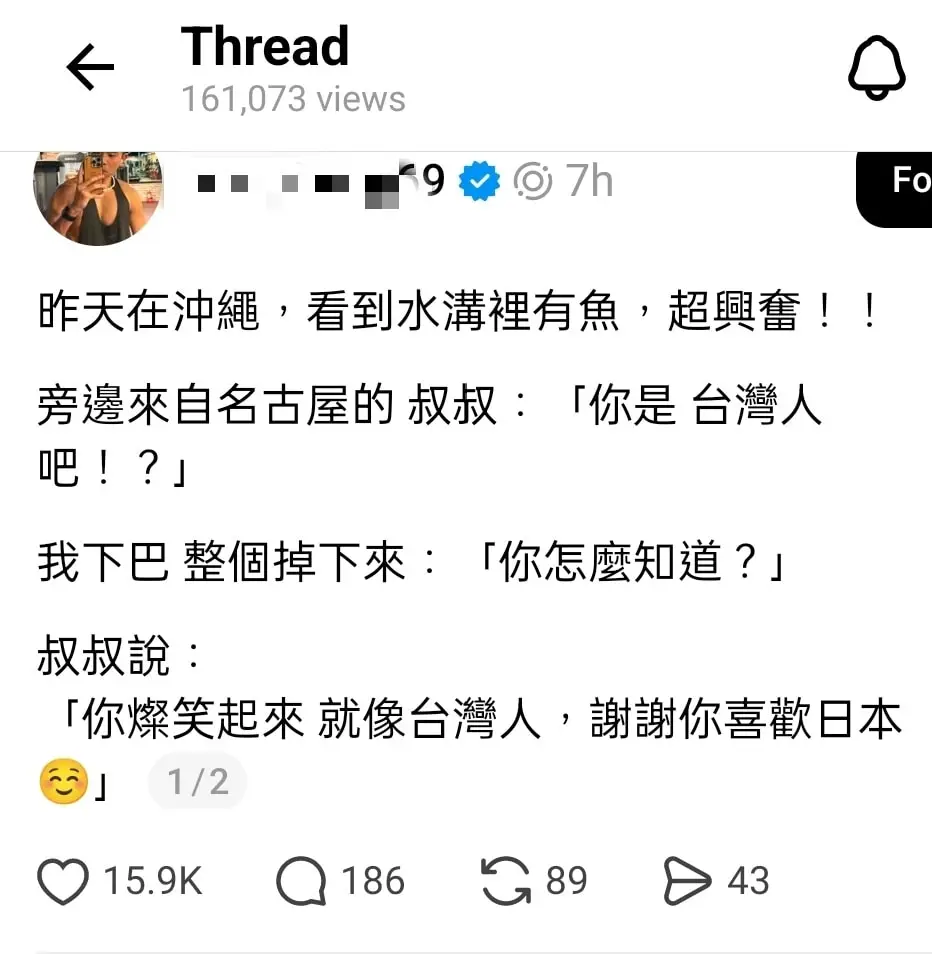
Task: Repost this thread with 89 reposts
Action: [506, 881]
